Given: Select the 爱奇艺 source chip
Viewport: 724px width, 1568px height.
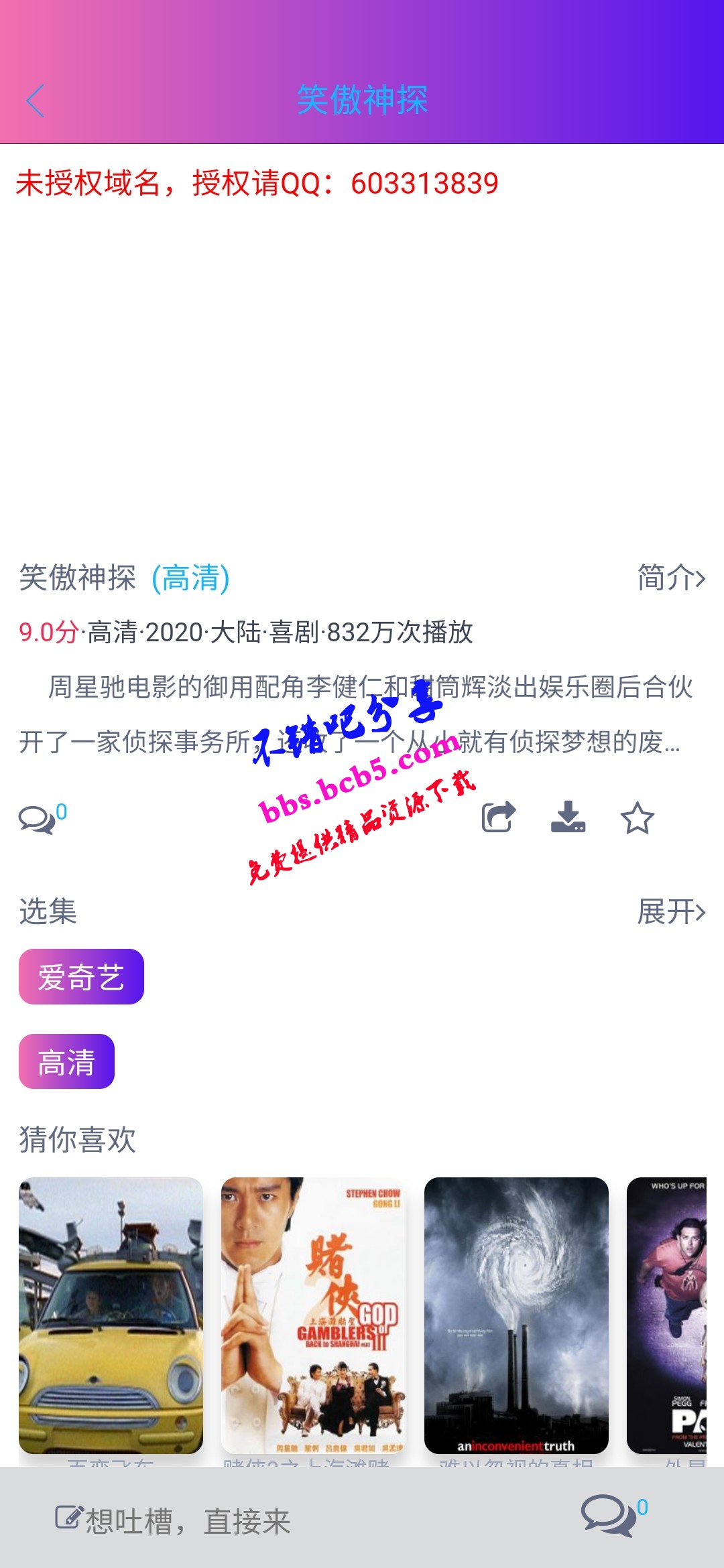Looking at the screenshot, I should click(81, 977).
